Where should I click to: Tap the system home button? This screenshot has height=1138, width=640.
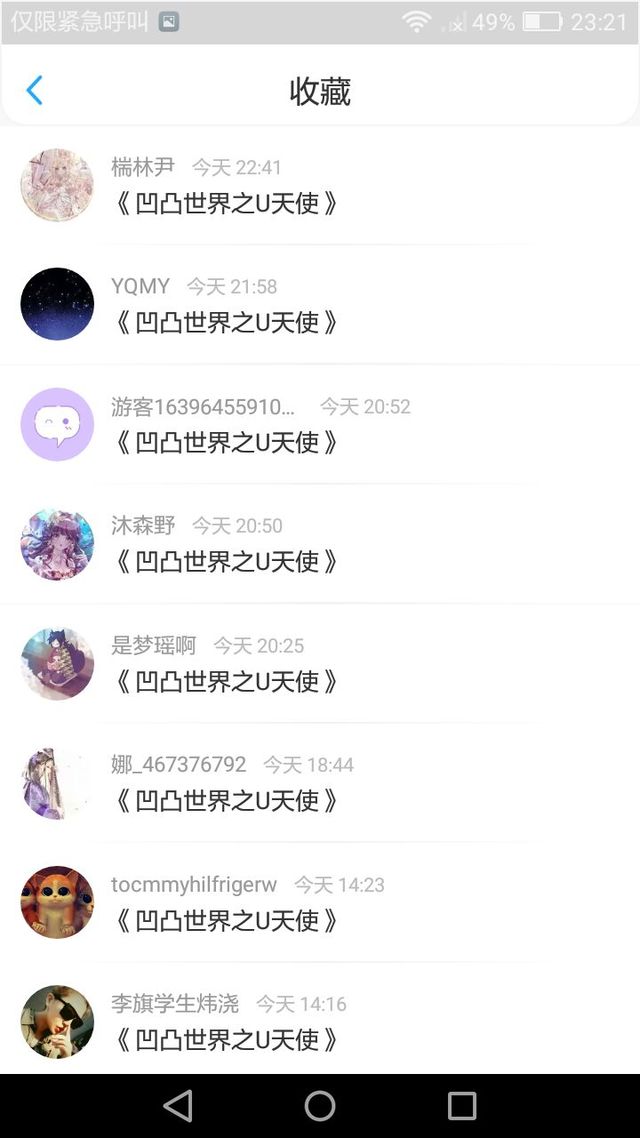tap(320, 1106)
